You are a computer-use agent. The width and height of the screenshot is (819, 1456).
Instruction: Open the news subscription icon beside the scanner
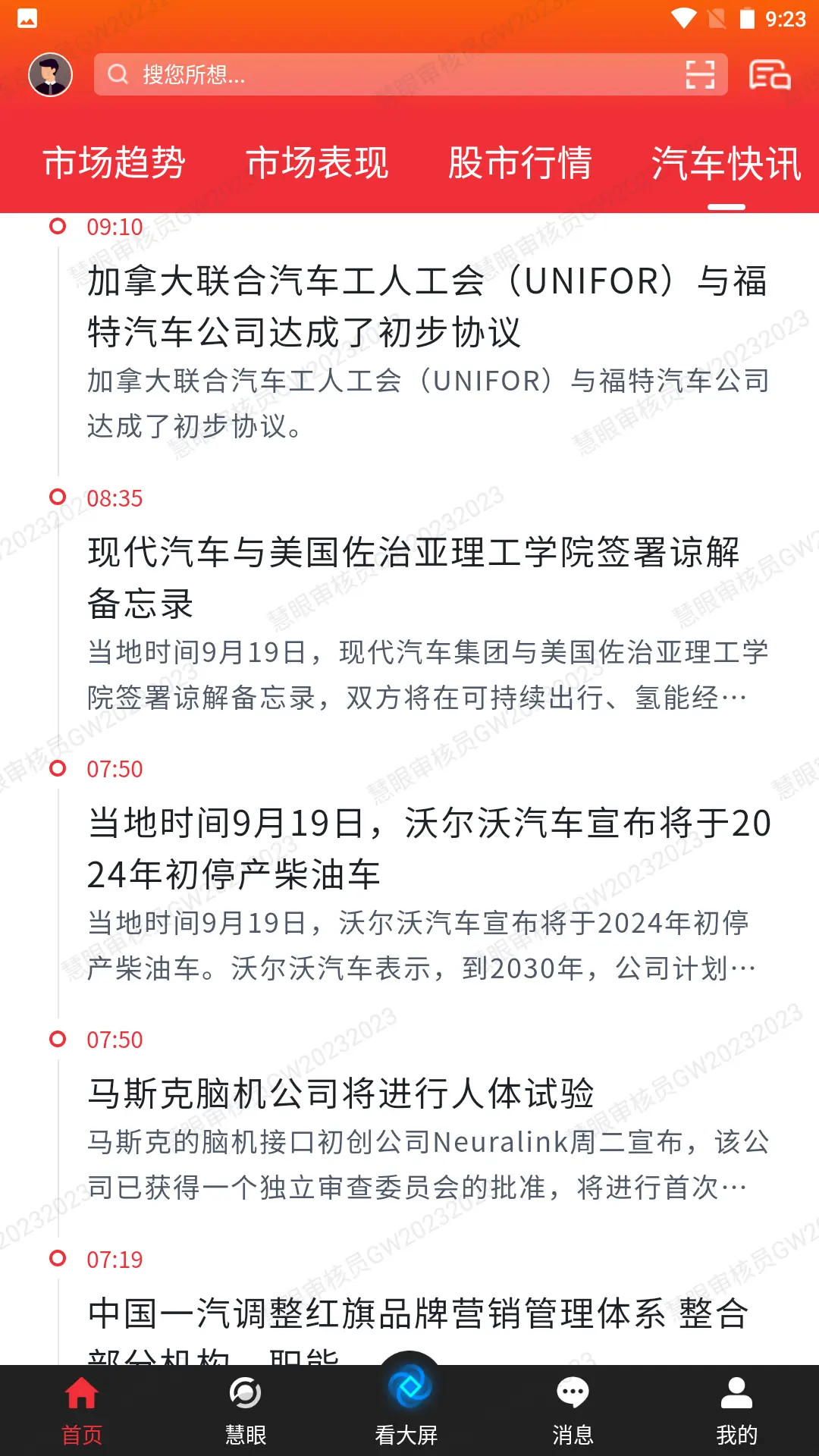[x=768, y=75]
